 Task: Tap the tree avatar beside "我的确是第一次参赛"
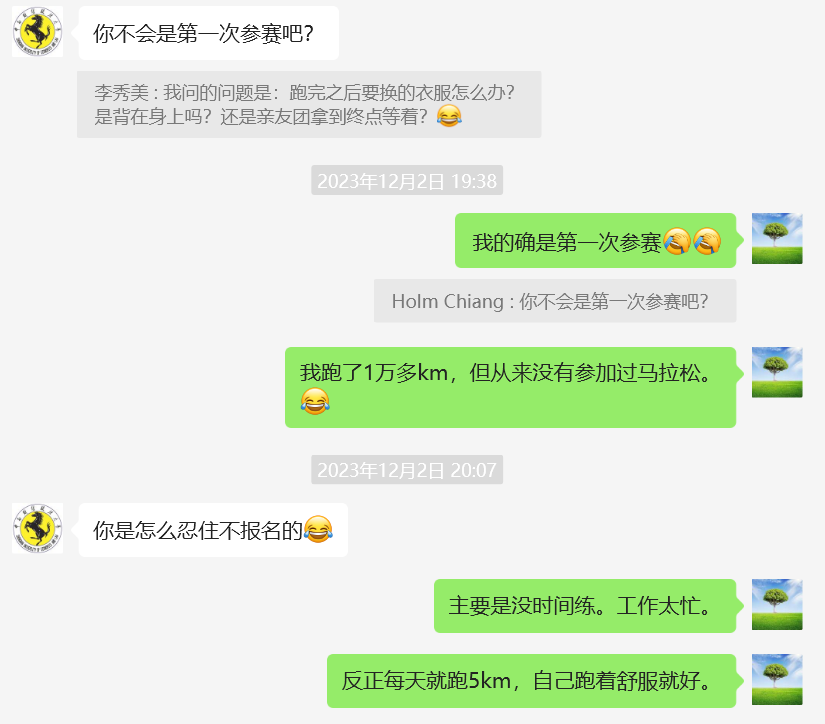pyautogui.click(x=777, y=238)
